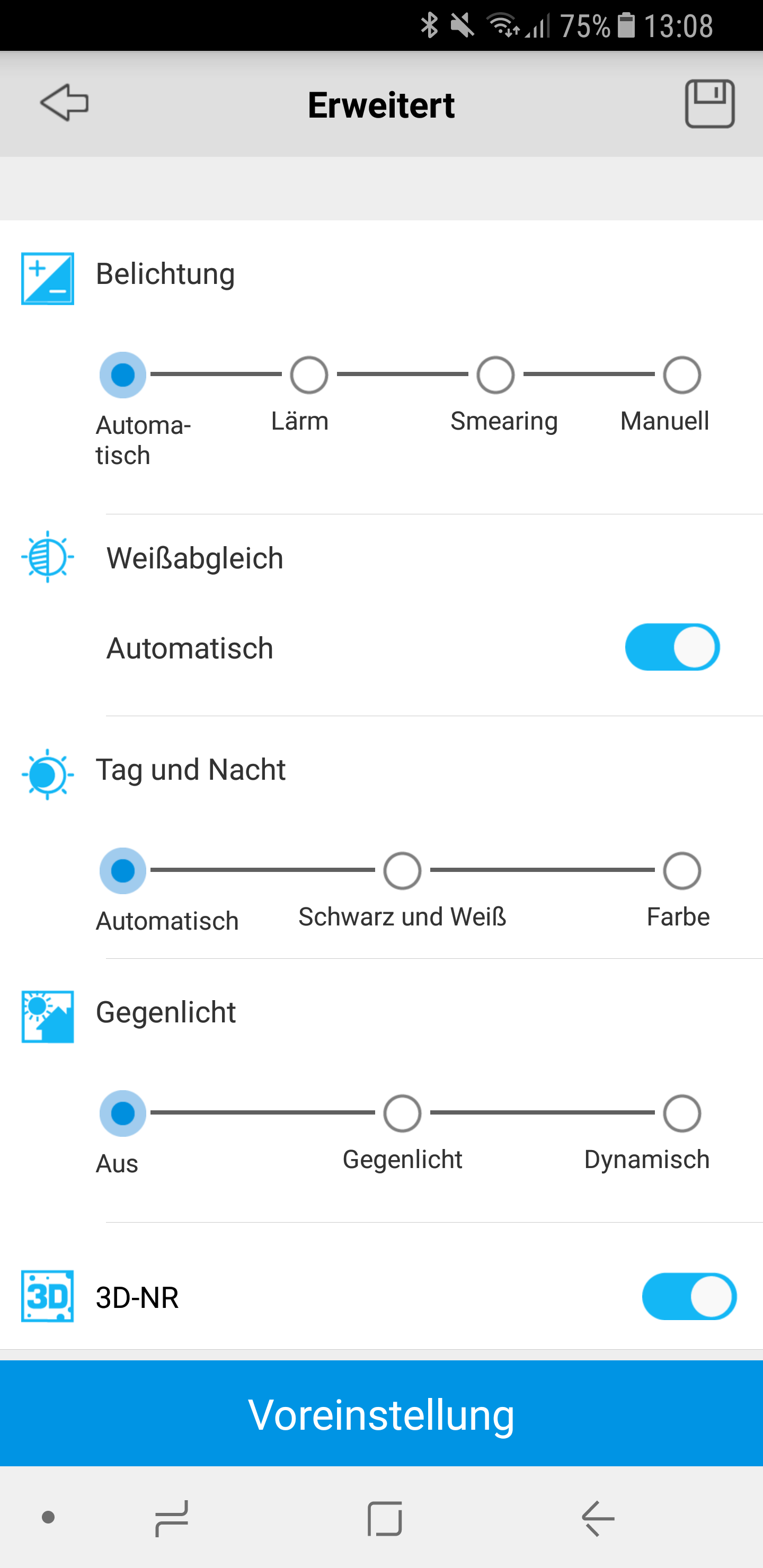This screenshot has height=1568, width=763.
Task: Tap the Voreinstellung button
Action: pyautogui.click(x=381, y=1414)
